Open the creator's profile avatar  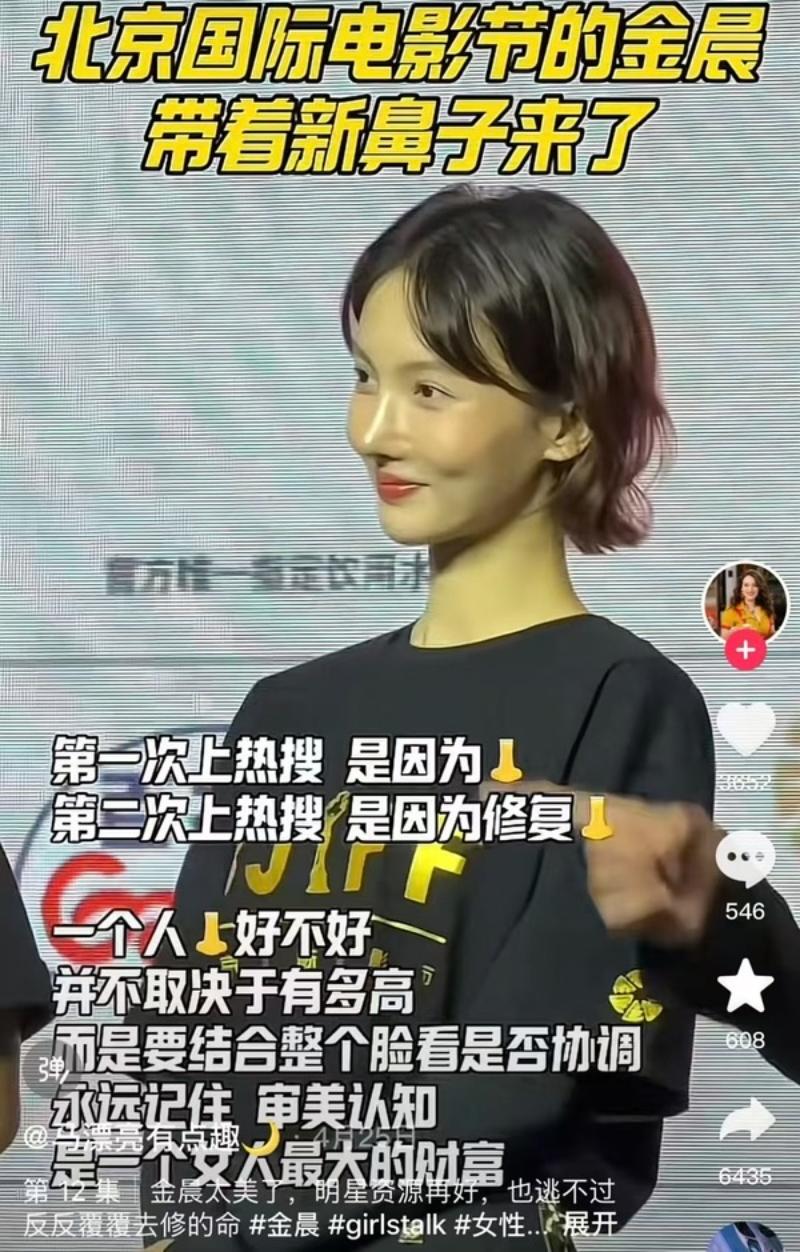(745, 601)
